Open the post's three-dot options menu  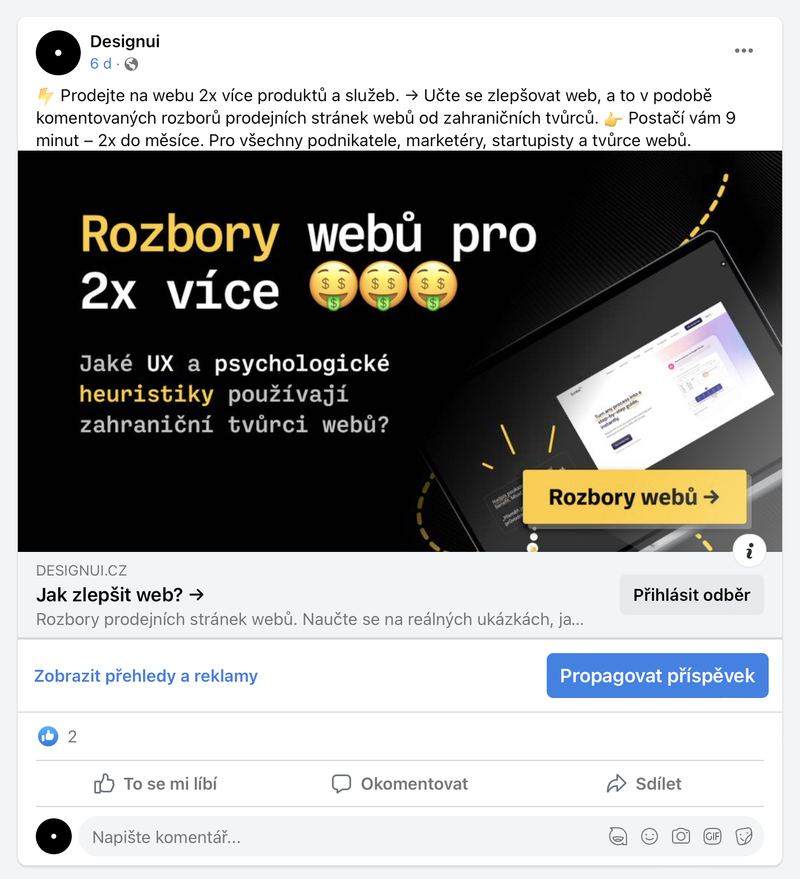[743, 50]
